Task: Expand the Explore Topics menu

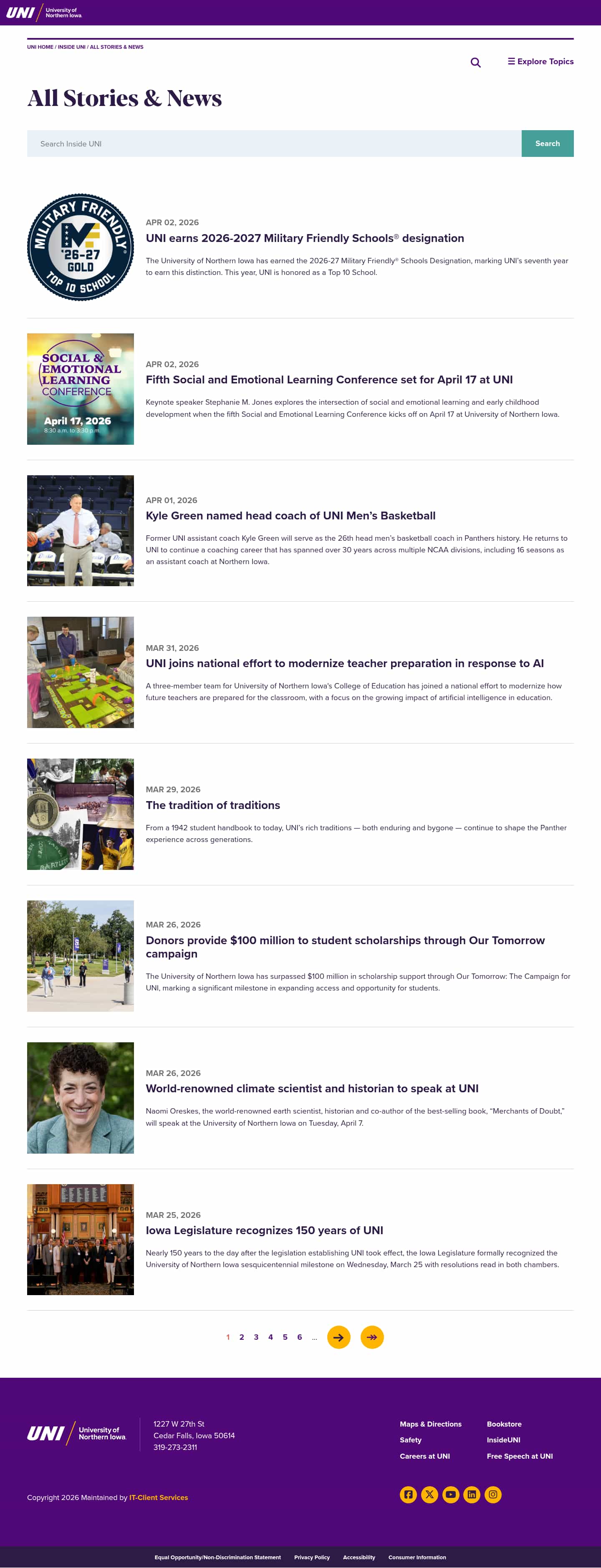Action: pos(540,61)
